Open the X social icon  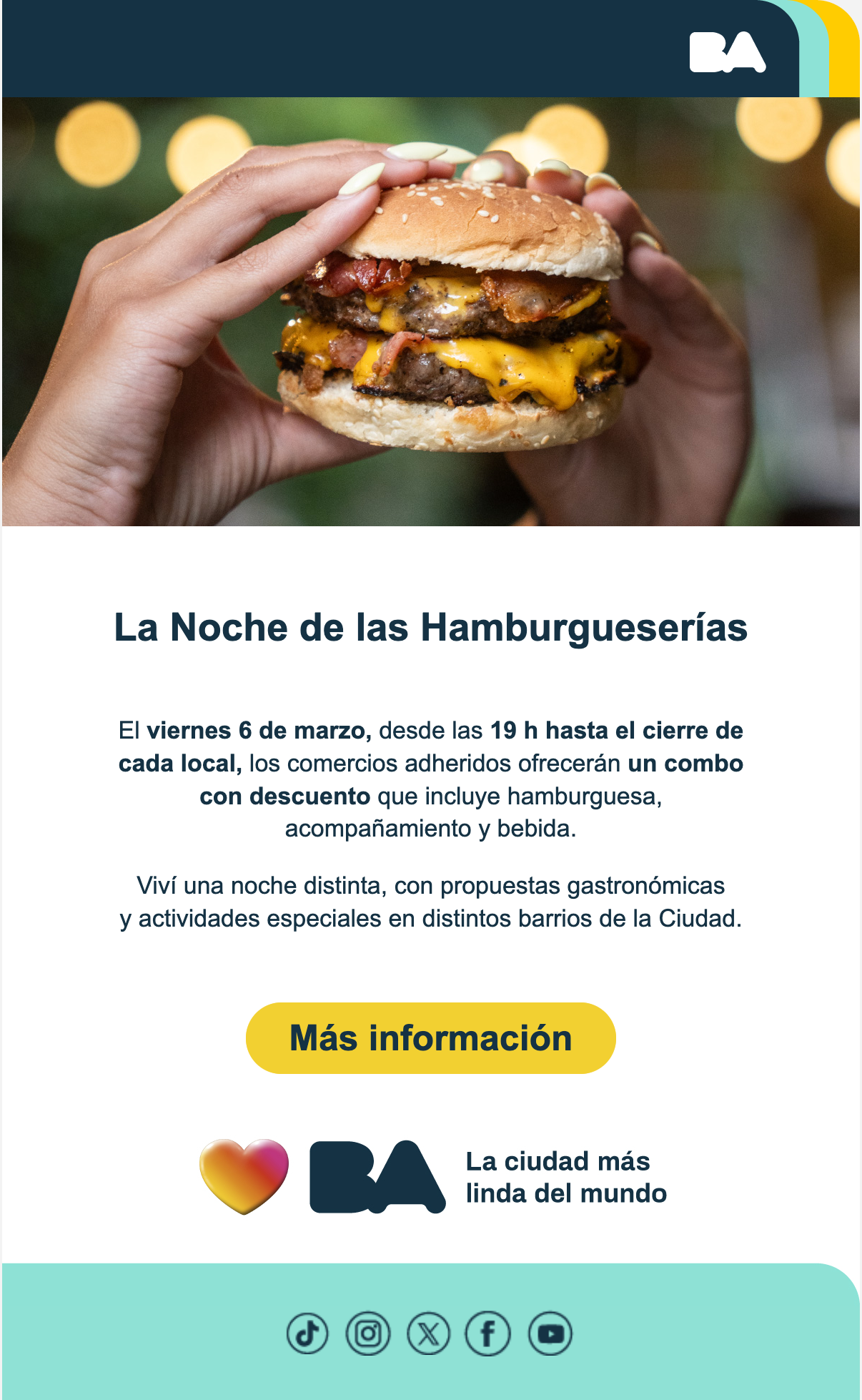click(428, 1334)
